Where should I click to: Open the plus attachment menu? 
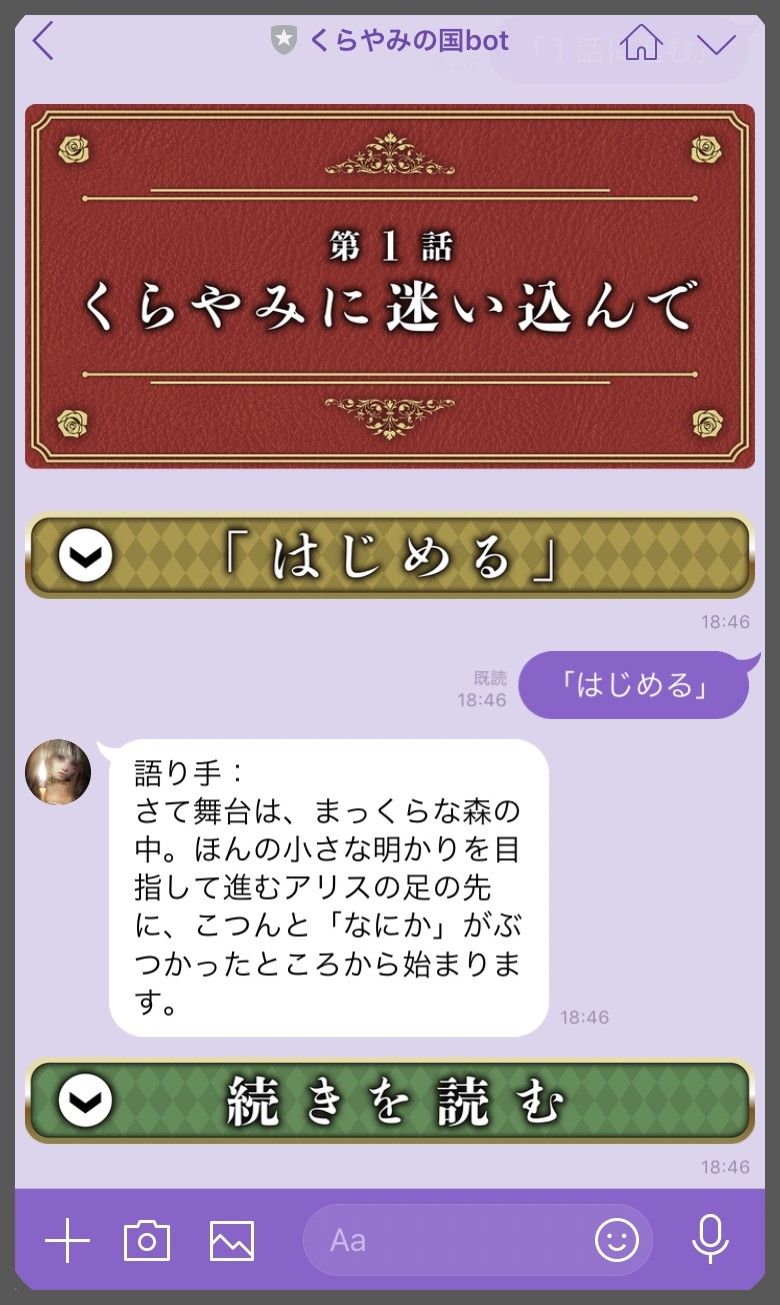click(x=68, y=1241)
